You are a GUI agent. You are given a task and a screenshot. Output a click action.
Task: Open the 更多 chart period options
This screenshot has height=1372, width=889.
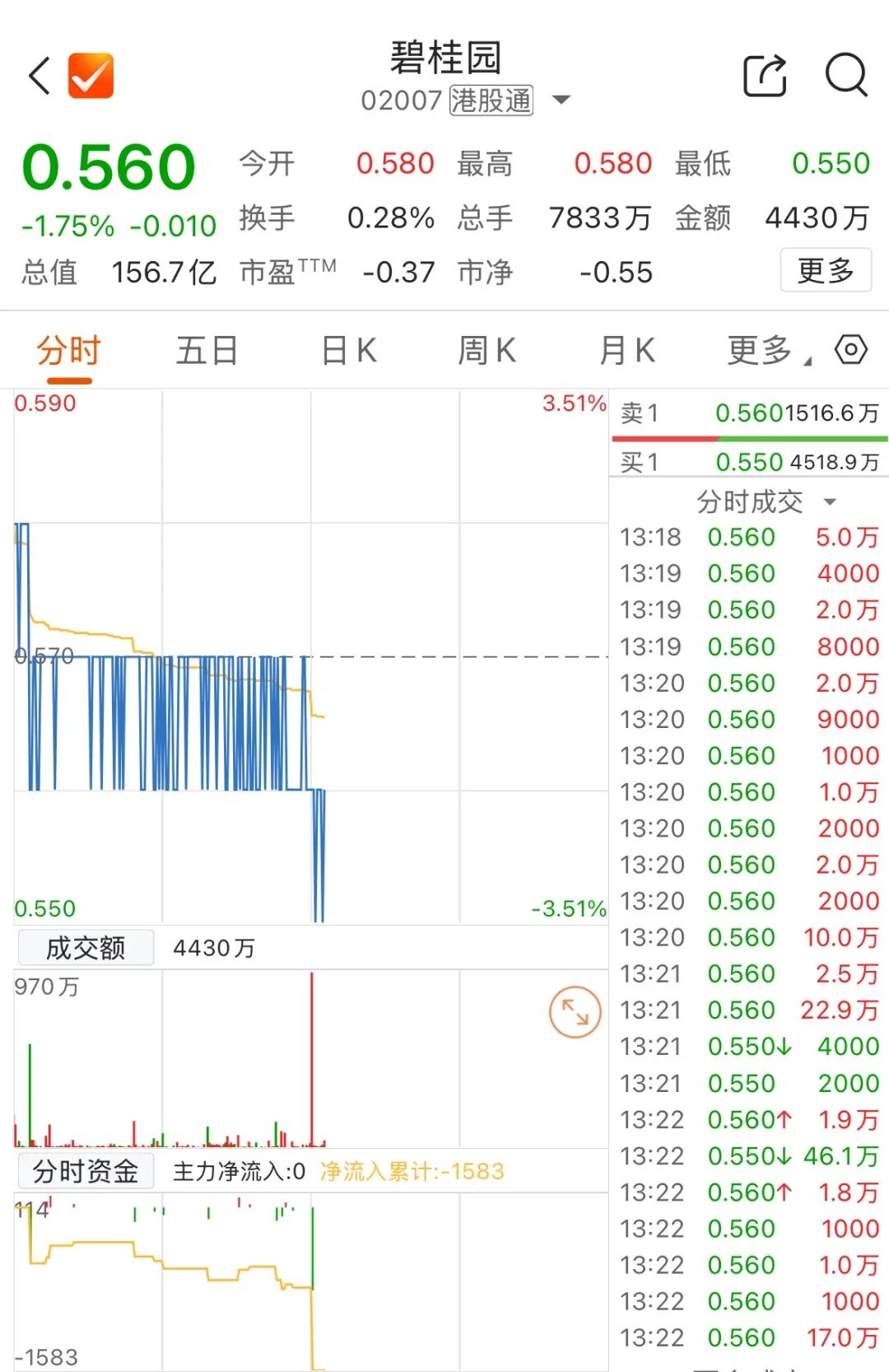tap(764, 352)
